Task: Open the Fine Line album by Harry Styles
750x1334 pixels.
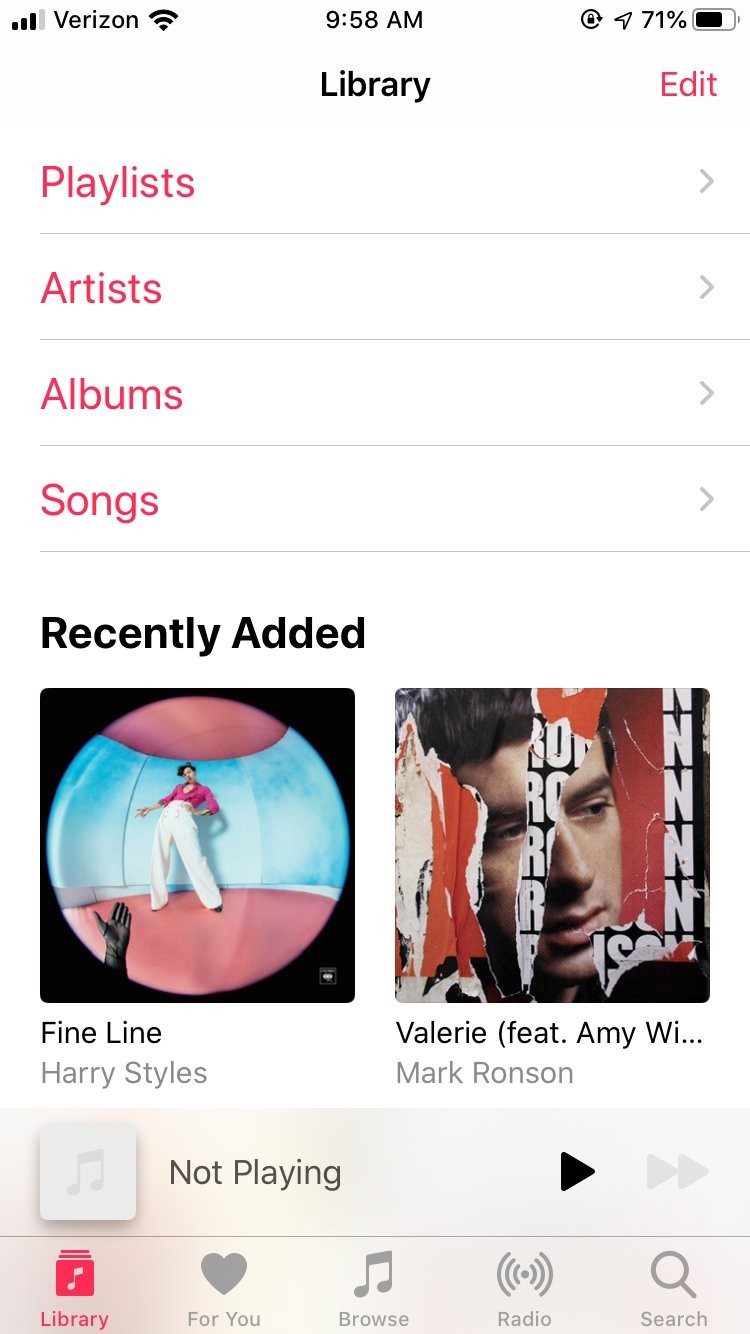Action: tap(197, 845)
